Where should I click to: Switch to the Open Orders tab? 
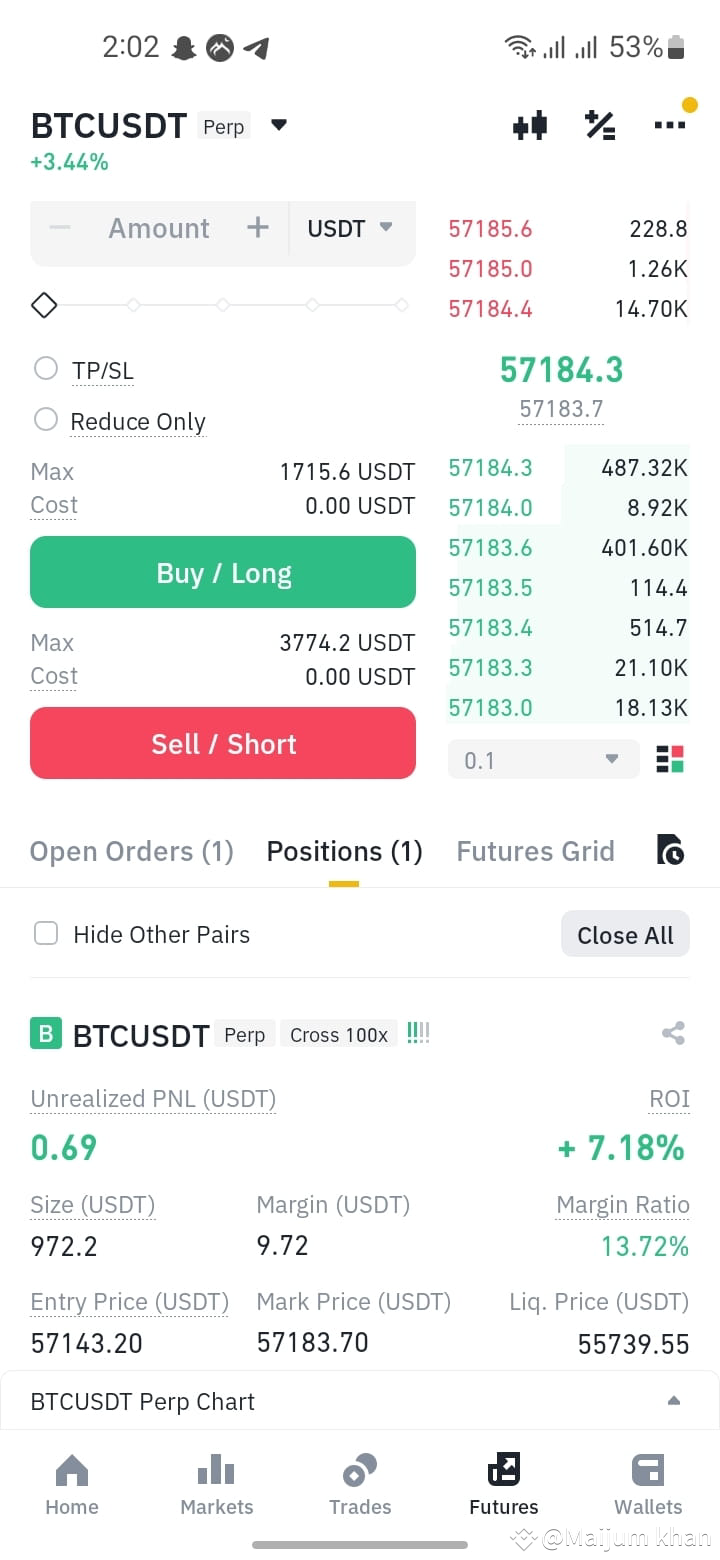[131, 852]
